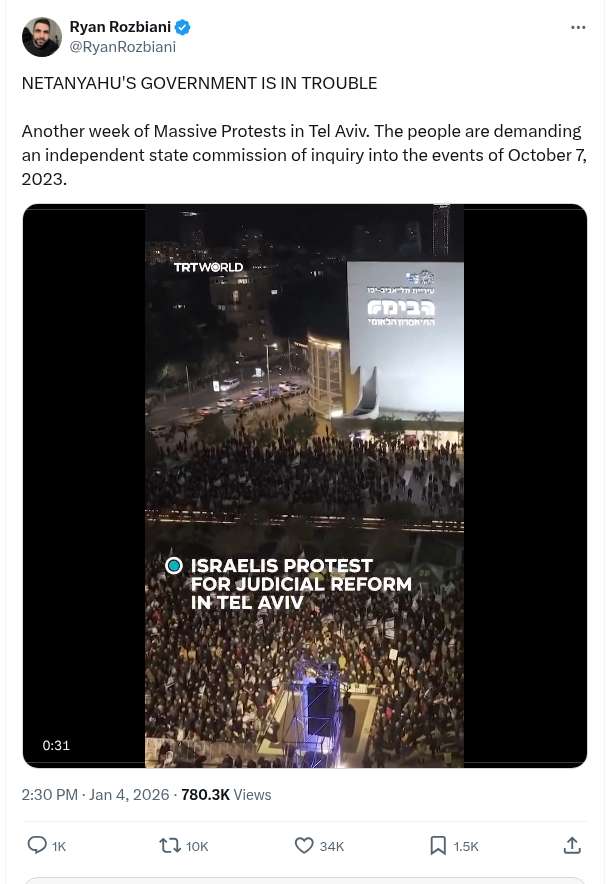Open the @RyanRozbiani handle link

tap(122, 47)
